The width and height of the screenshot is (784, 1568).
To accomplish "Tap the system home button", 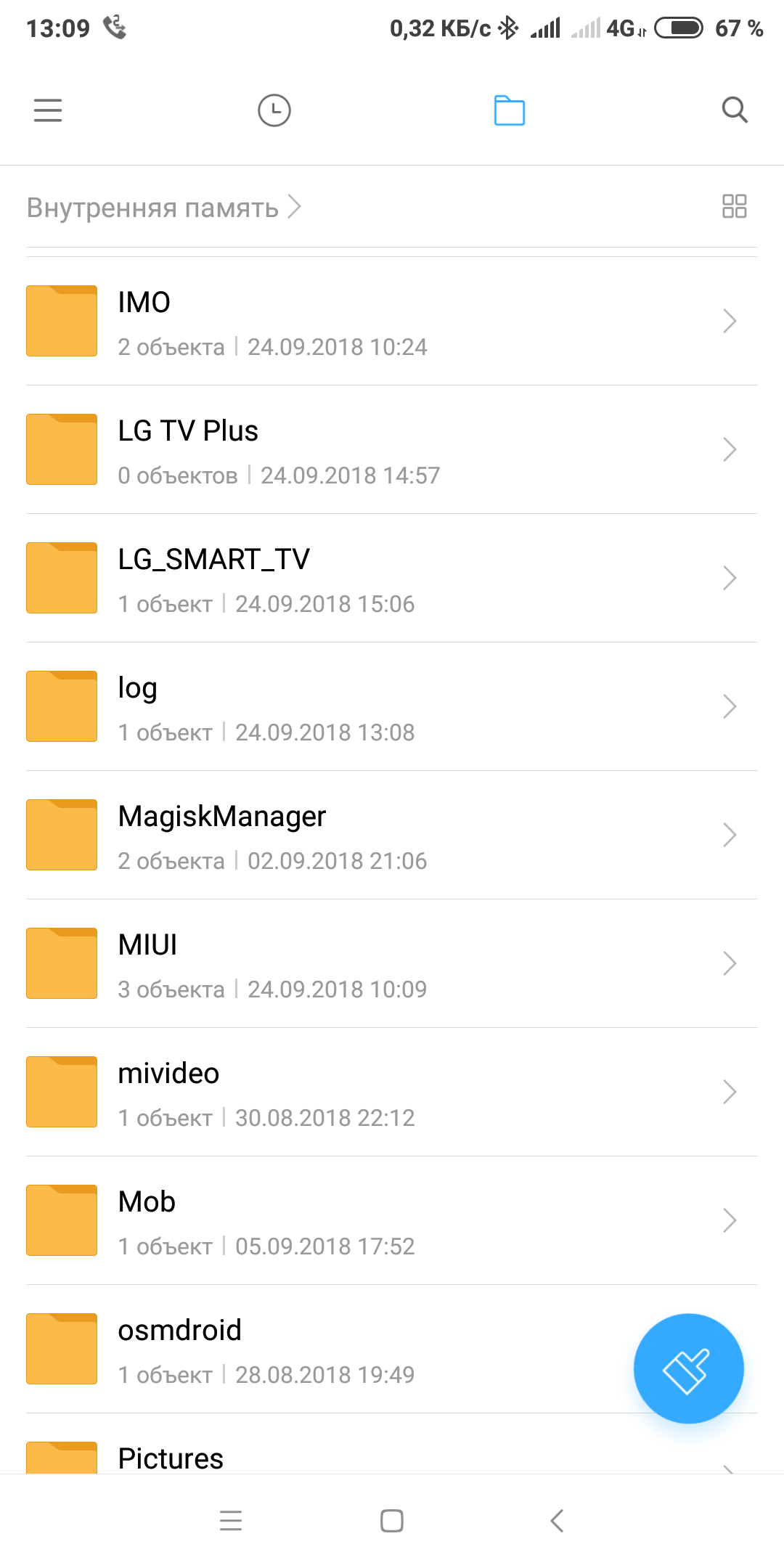I will pyautogui.click(x=392, y=1520).
